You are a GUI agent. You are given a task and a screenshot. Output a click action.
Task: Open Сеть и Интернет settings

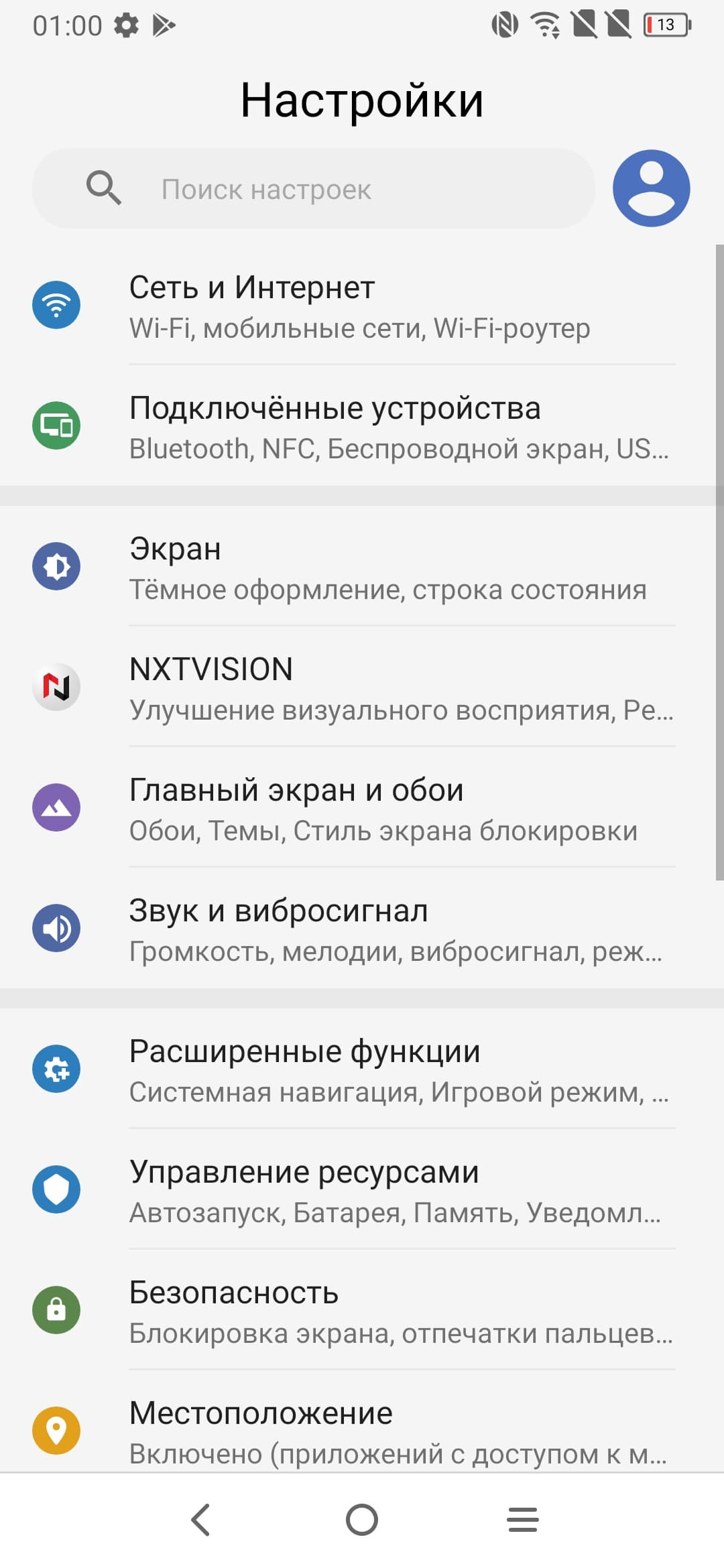click(x=362, y=306)
